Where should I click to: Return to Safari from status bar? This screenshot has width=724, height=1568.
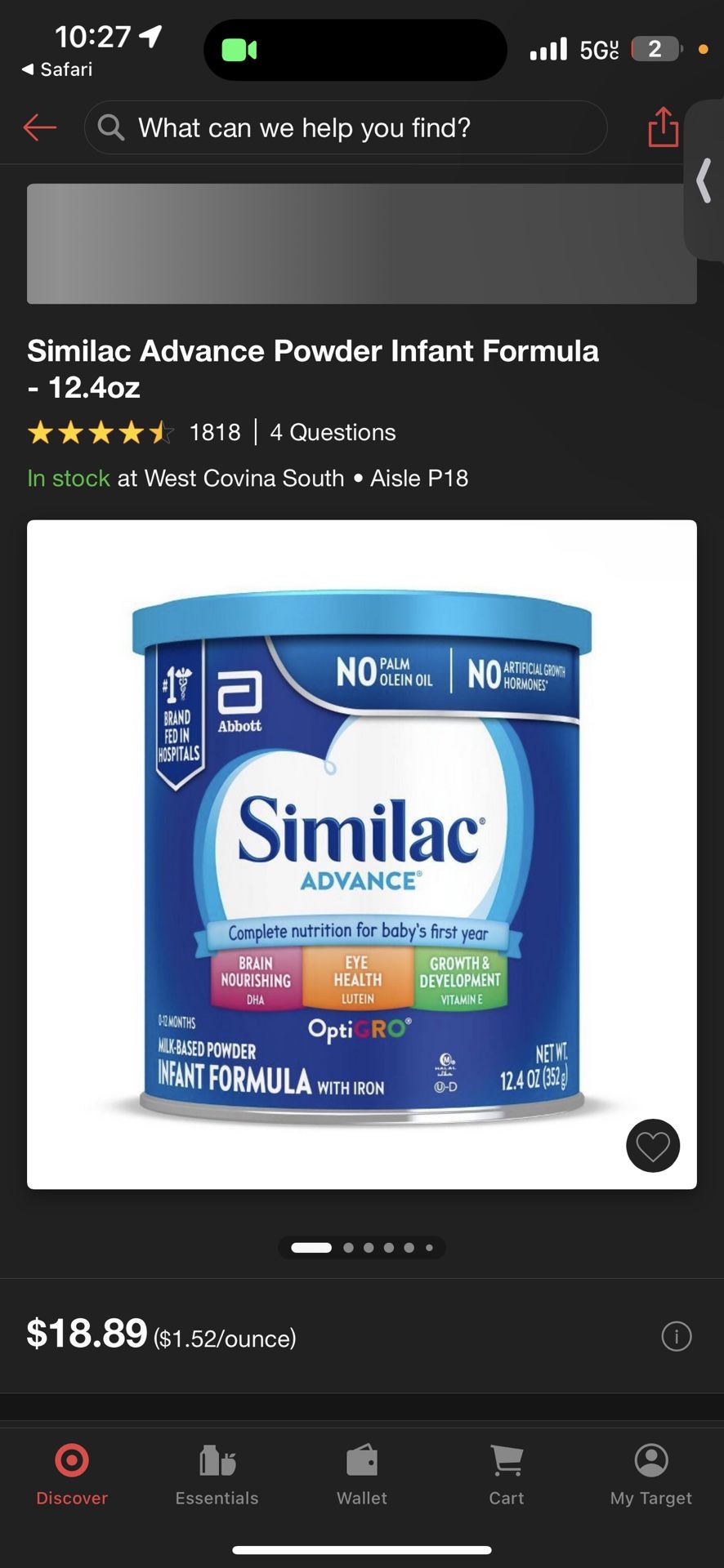[x=57, y=69]
